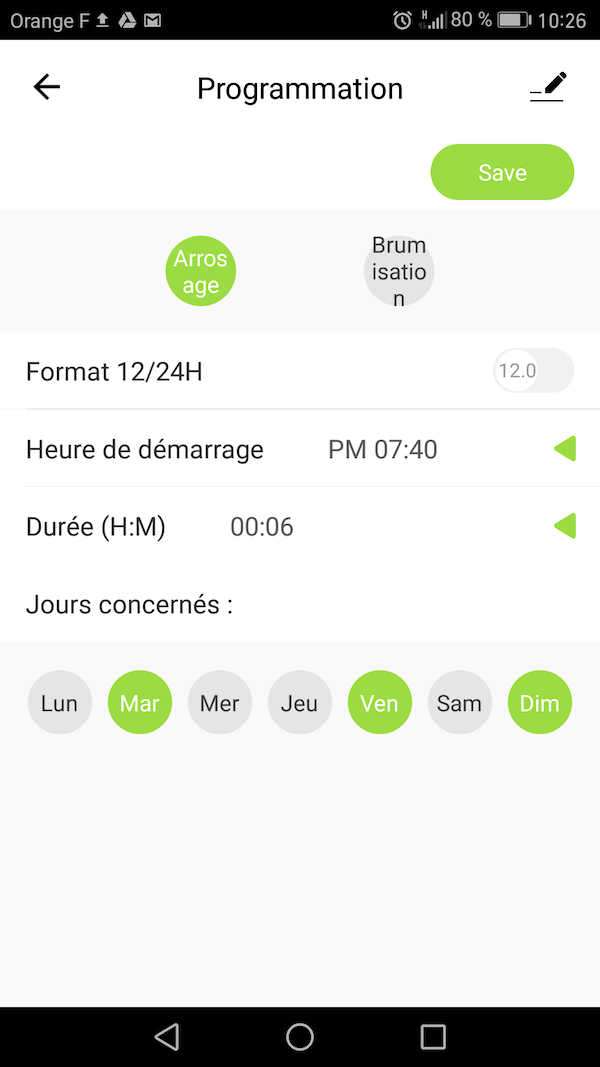
Task: Select the Arrosage mode
Action: (201, 271)
